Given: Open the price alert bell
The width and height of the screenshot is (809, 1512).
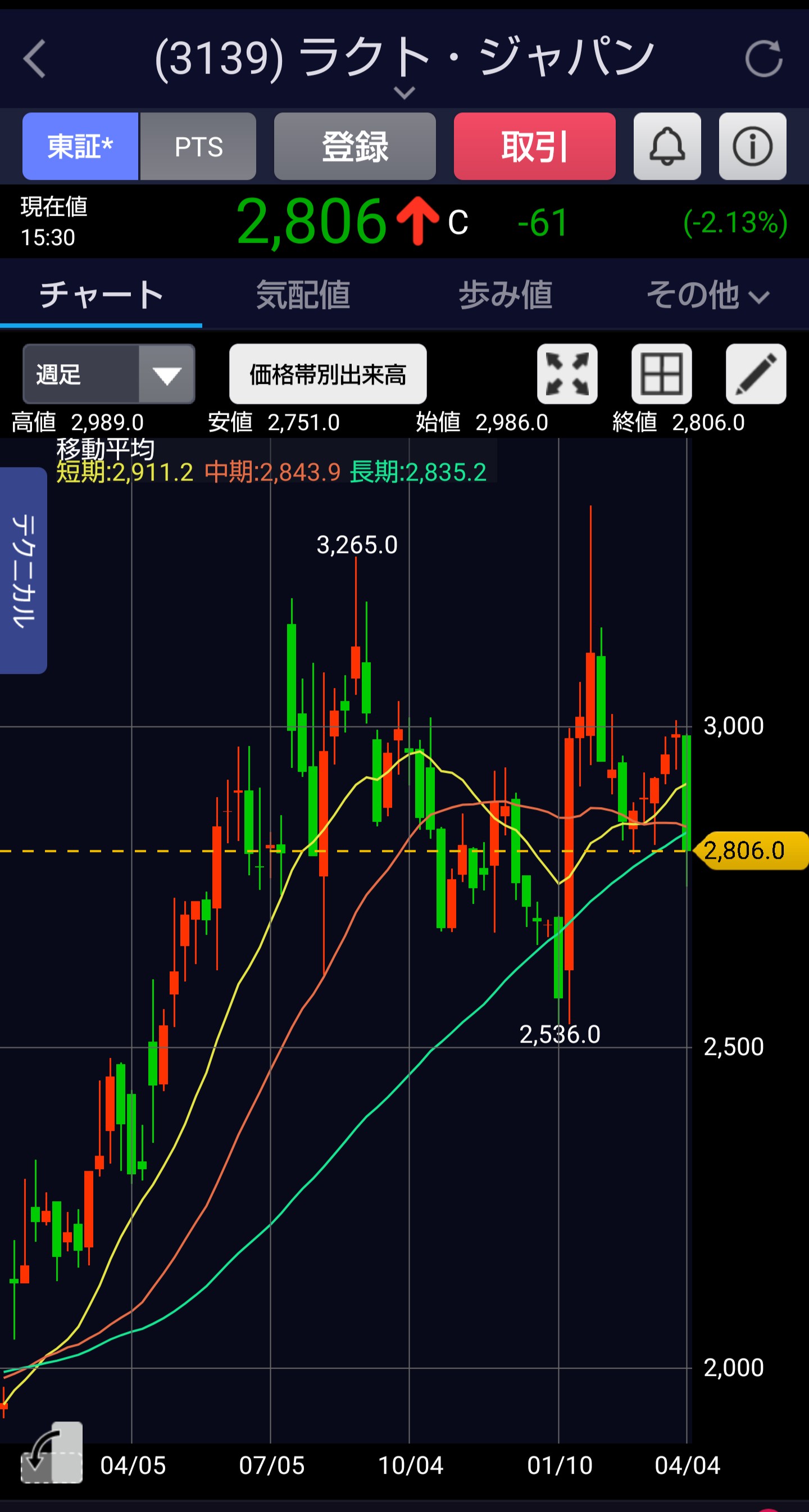Looking at the screenshot, I should [x=667, y=146].
